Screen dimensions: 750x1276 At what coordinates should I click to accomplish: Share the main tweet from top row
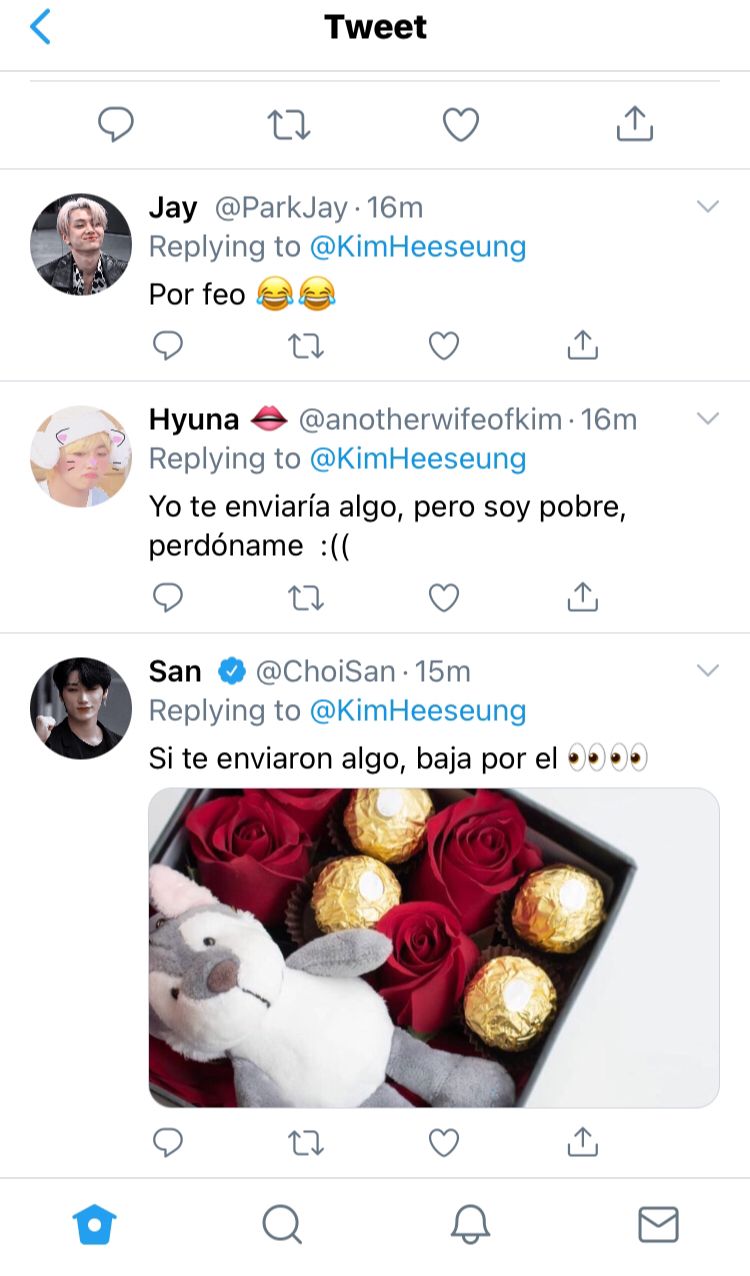(635, 123)
